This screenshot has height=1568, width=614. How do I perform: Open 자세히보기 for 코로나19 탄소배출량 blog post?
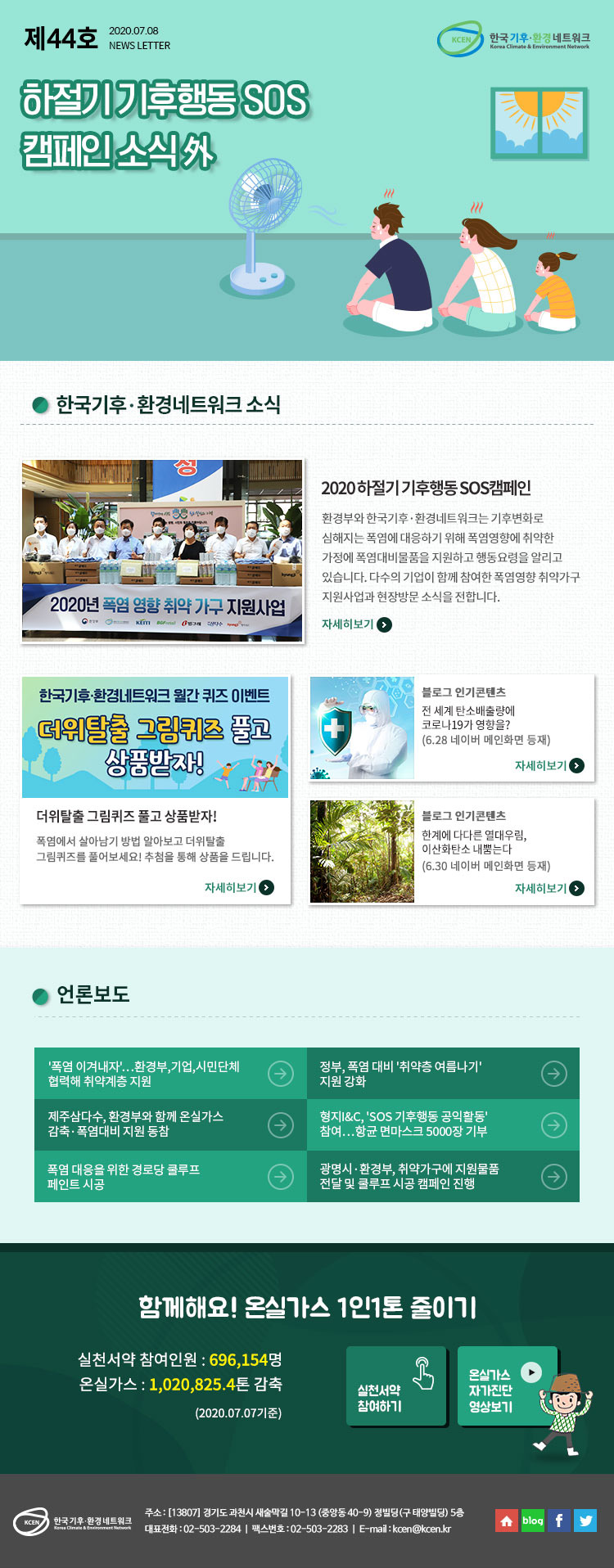pos(549,766)
